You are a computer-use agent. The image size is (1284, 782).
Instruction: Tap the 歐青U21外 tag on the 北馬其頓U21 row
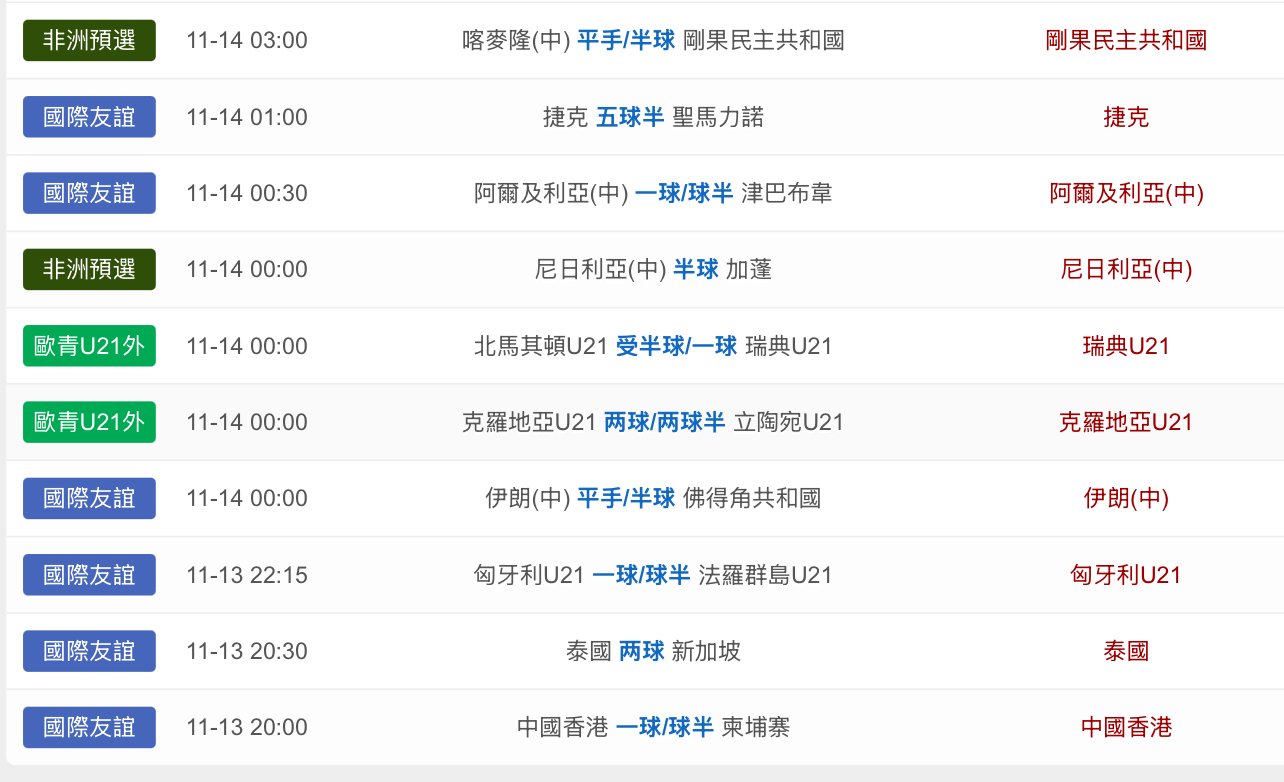[x=89, y=346]
